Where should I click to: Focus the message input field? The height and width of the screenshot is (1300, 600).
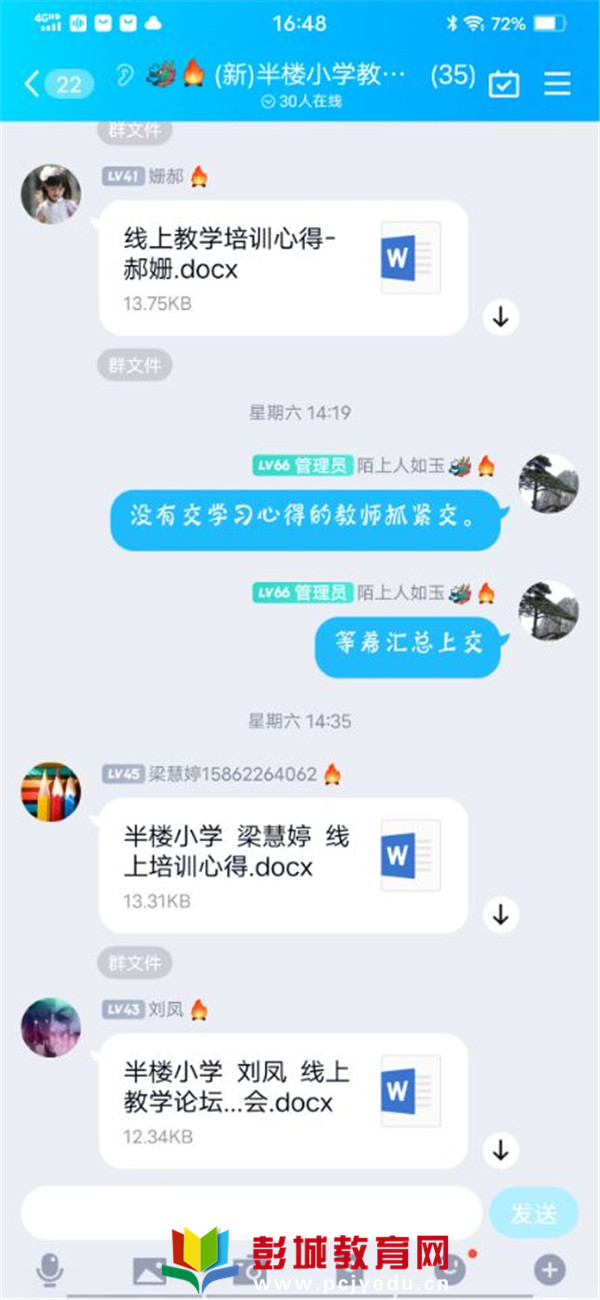click(250, 1213)
